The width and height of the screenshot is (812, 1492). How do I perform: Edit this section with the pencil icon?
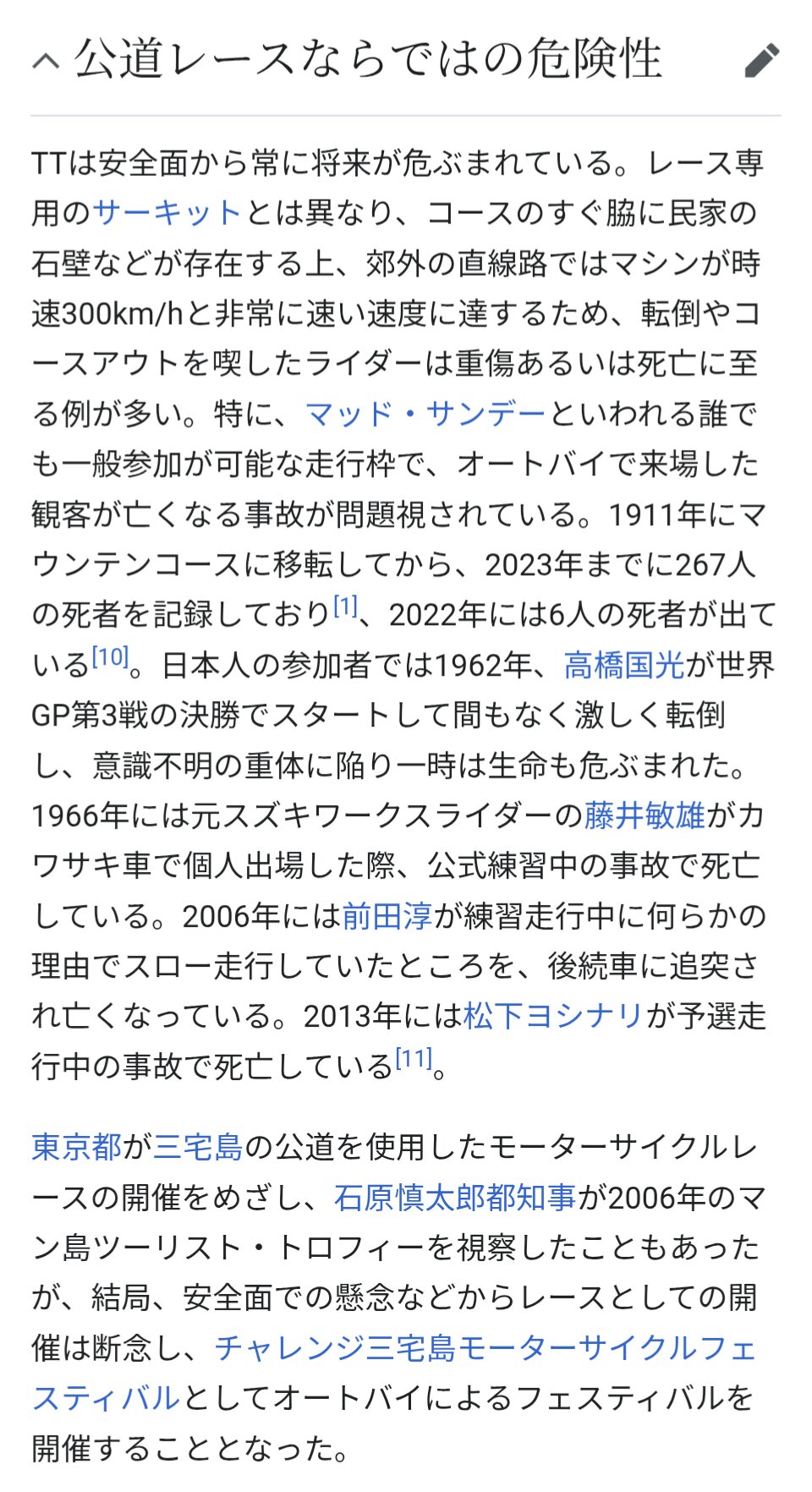(761, 61)
